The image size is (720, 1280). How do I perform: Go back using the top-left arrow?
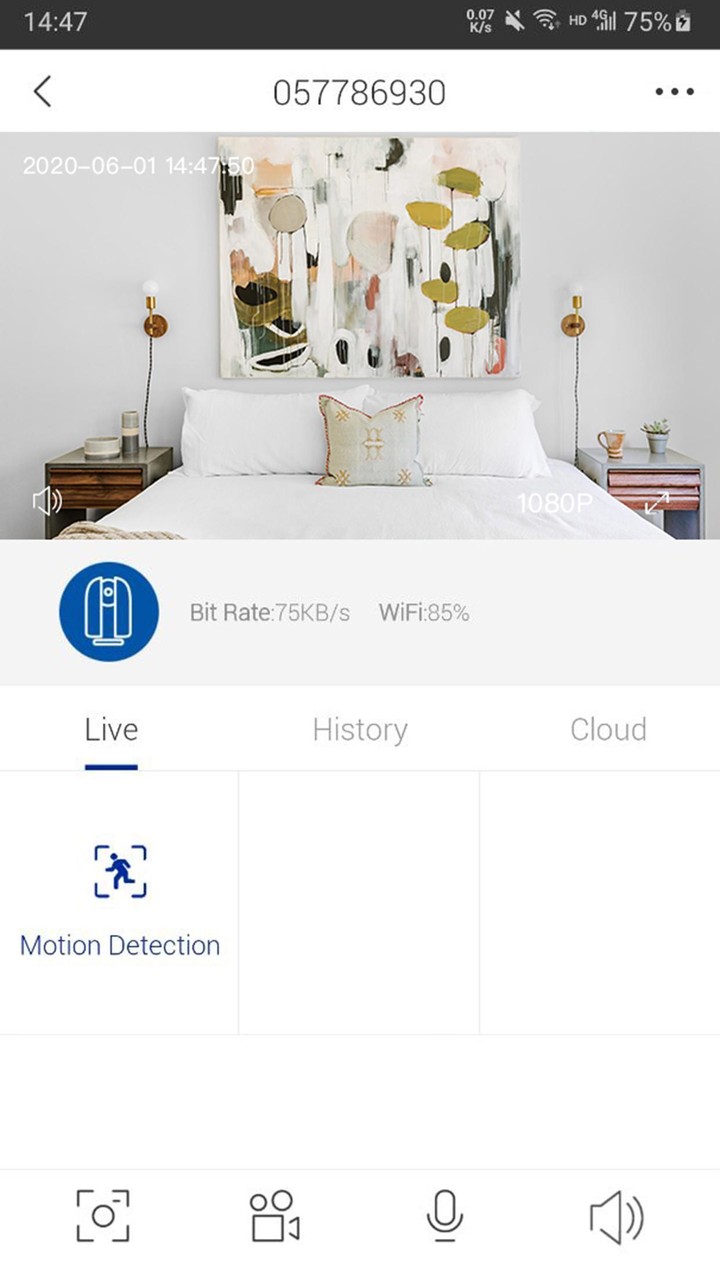(x=42, y=92)
